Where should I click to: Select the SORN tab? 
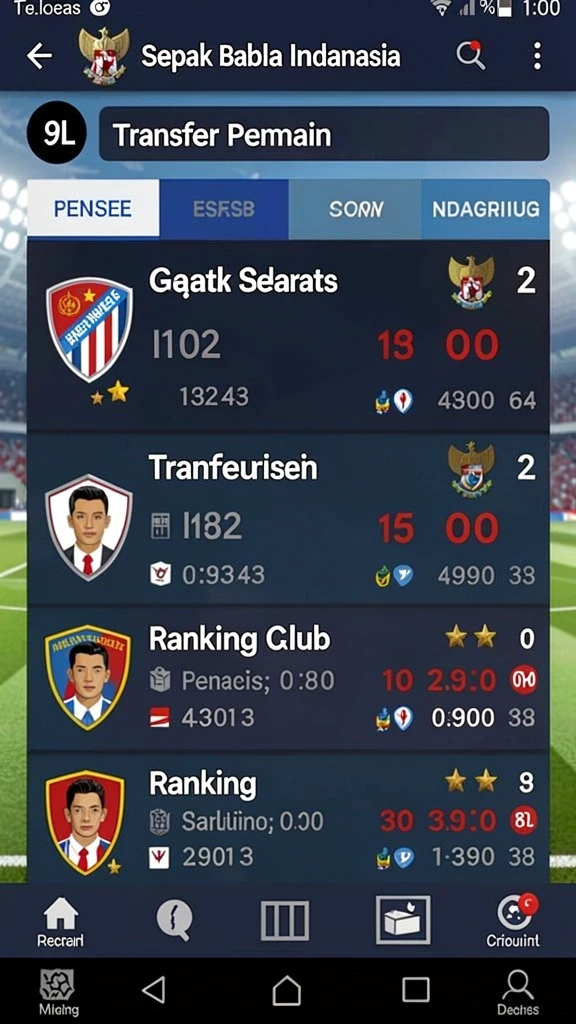click(355, 208)
